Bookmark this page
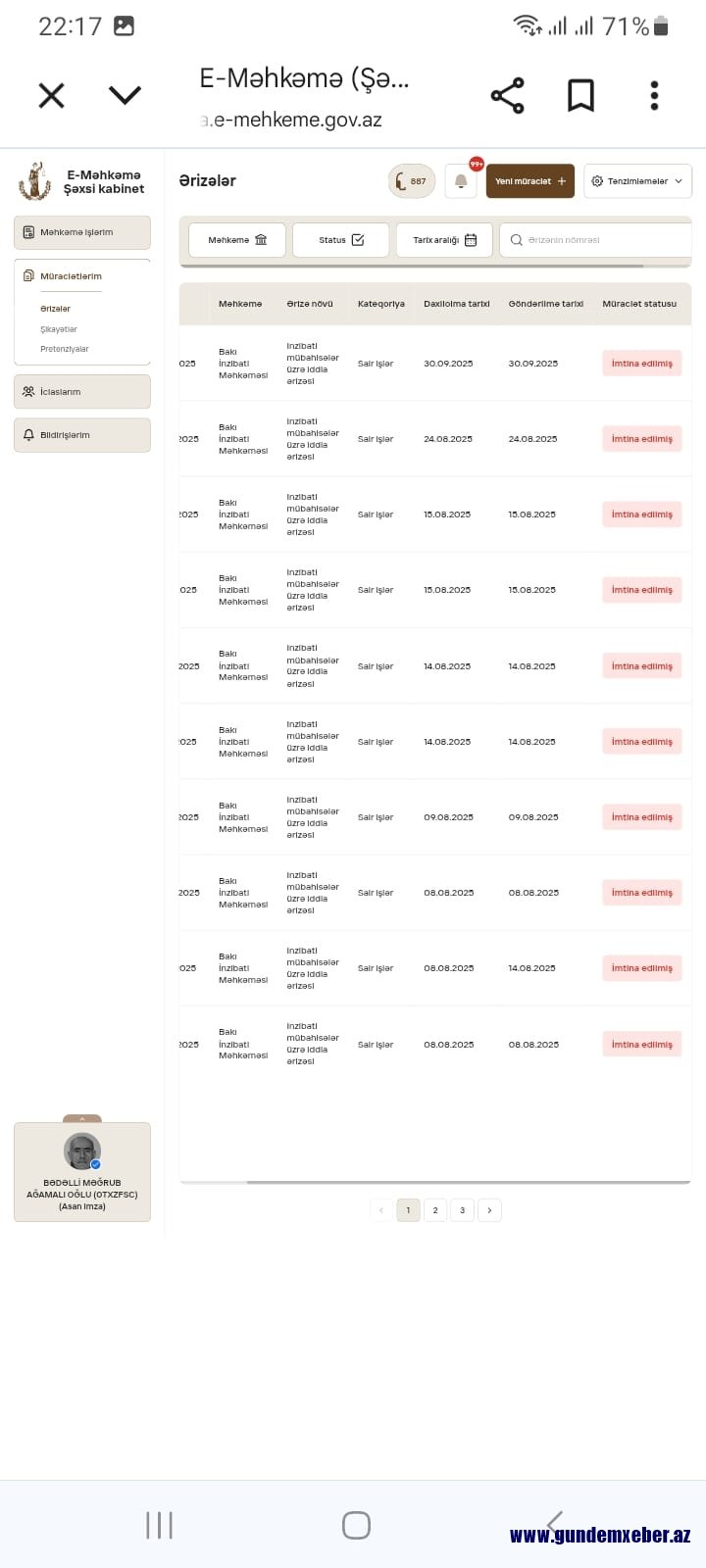The image size is (706, 1568). click(x=580, y=95)
